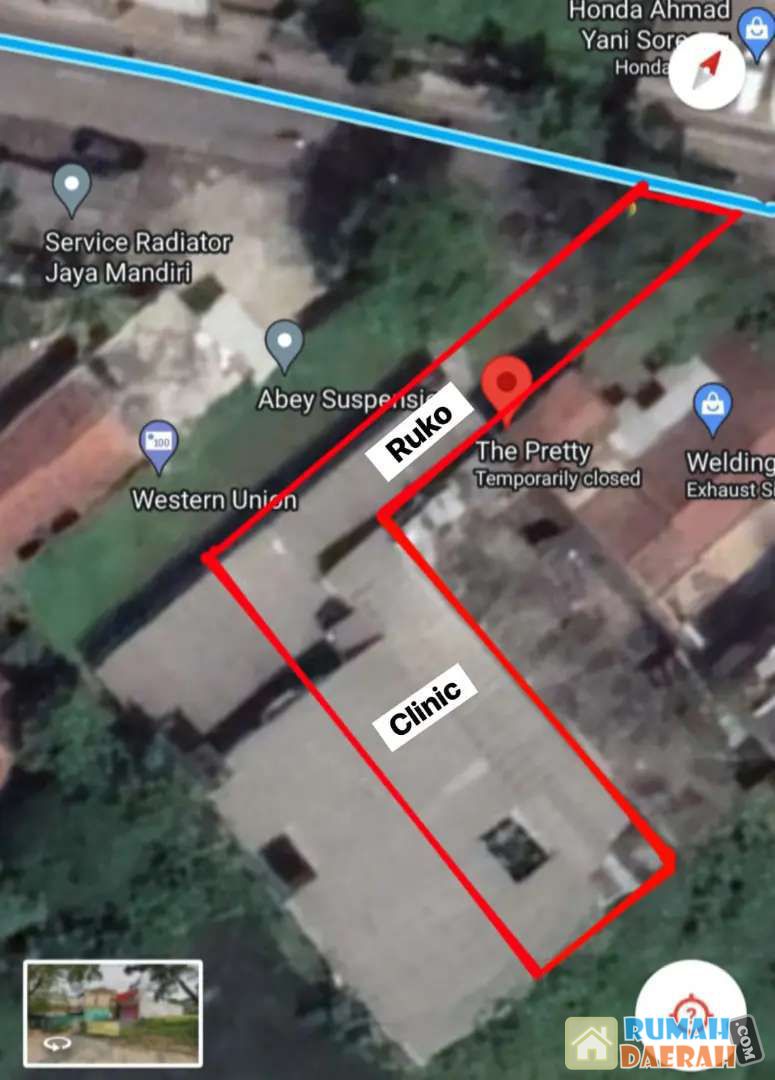The height and width of the screenshot is (1080, 775).
Task: Tap the Western Union map marker
Action: [159, 445]
